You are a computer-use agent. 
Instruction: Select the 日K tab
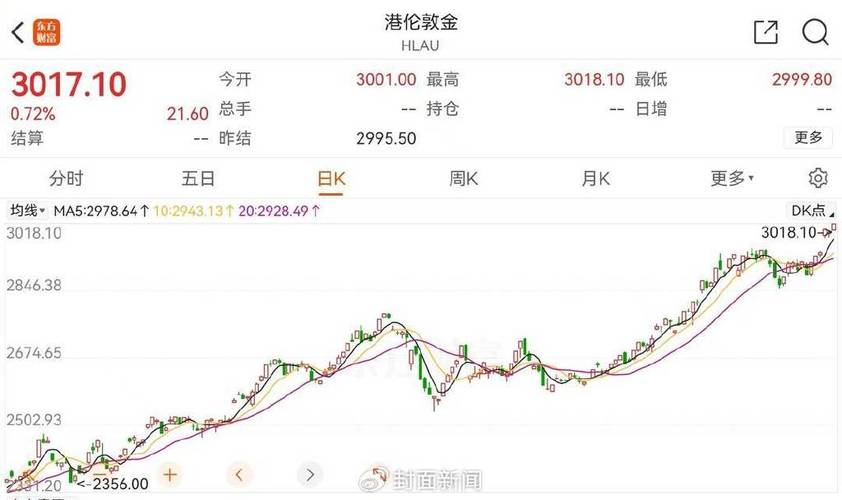(331, 179)
